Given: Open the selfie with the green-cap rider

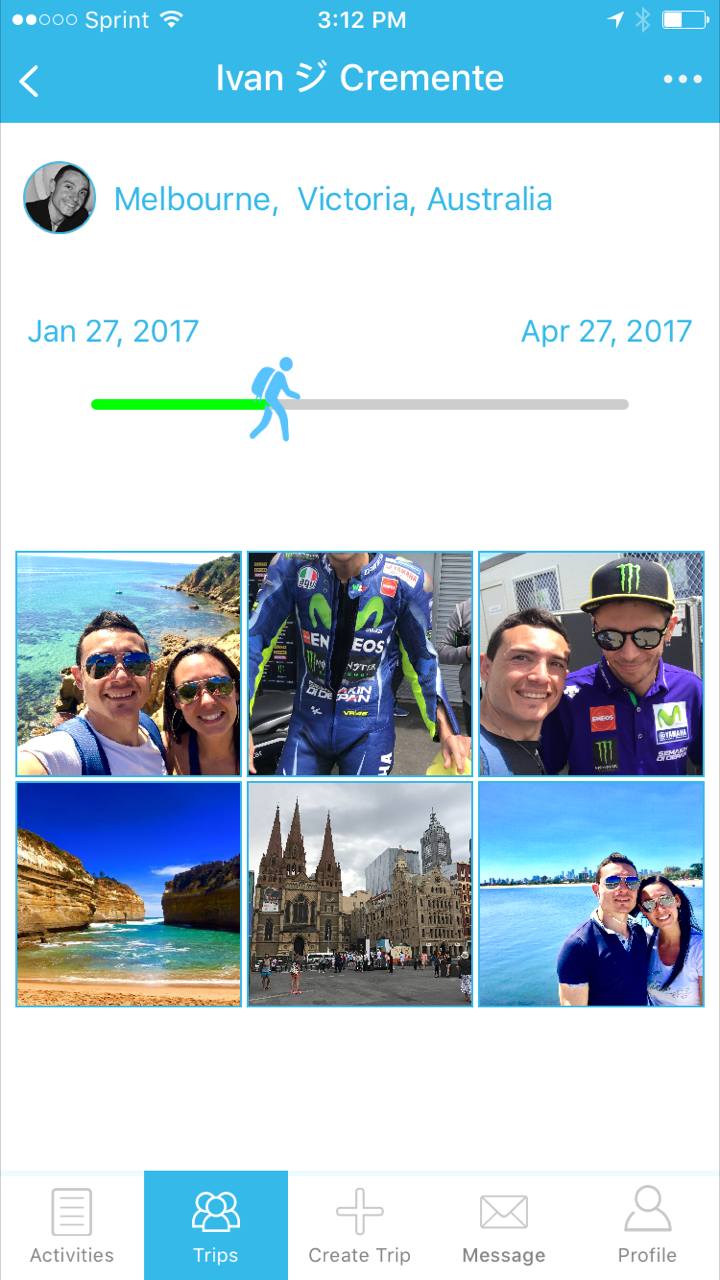Looking at the screenshot, I should [x=591, y=664].
